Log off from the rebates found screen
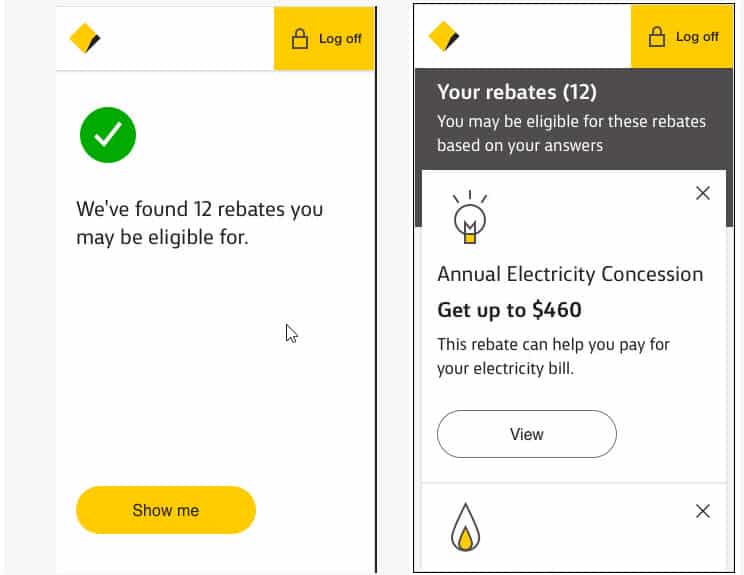This screenshot has height=575, width=744. [325, 39]
